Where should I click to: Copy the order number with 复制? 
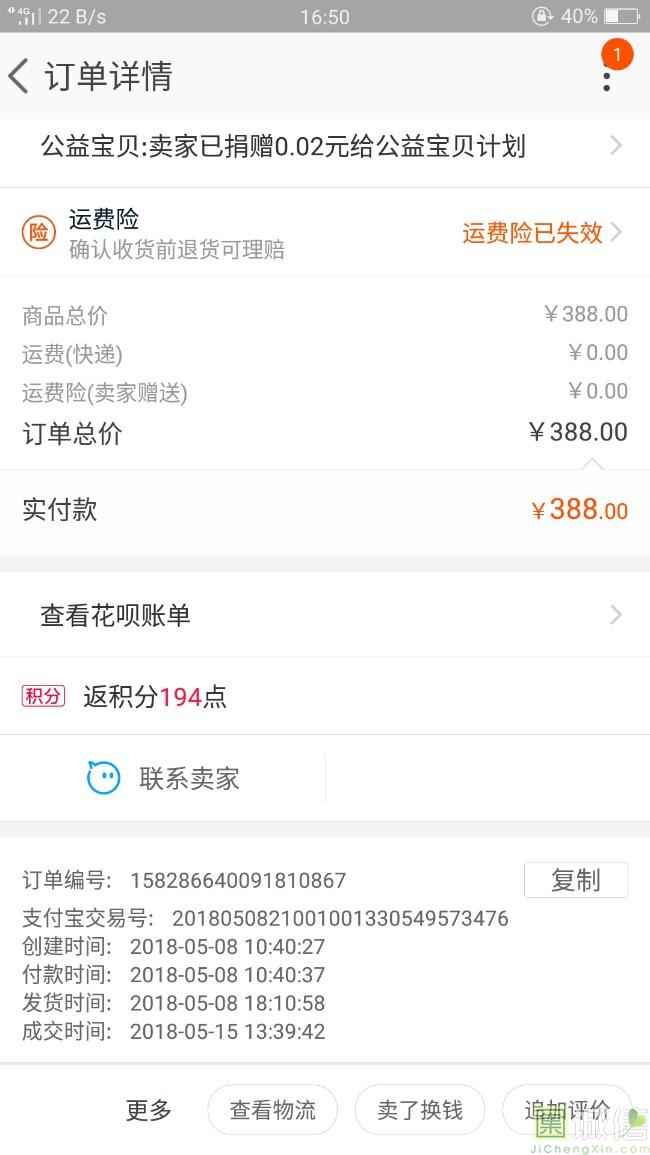[x=576, y=880]
